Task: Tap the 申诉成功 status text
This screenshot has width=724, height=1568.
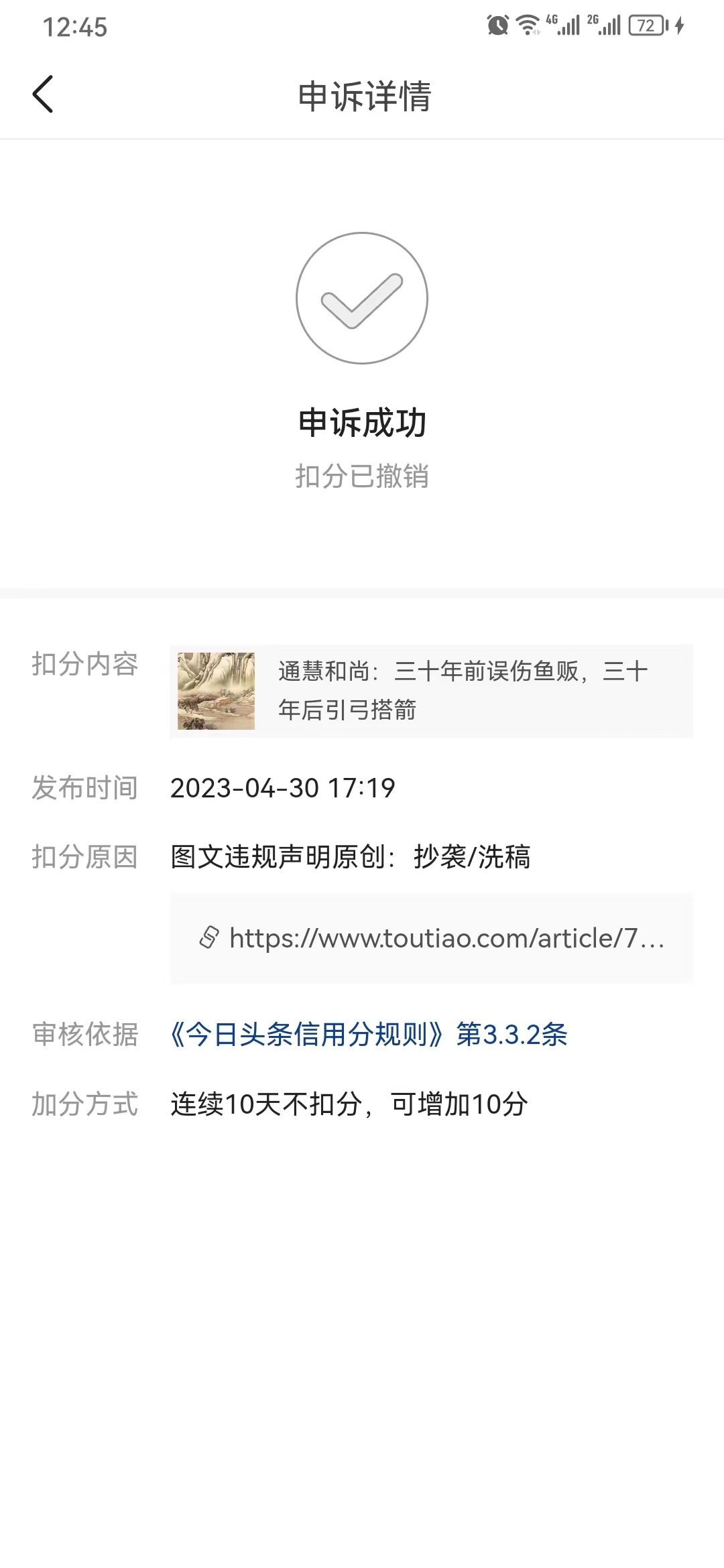Action: click(362, 422)
